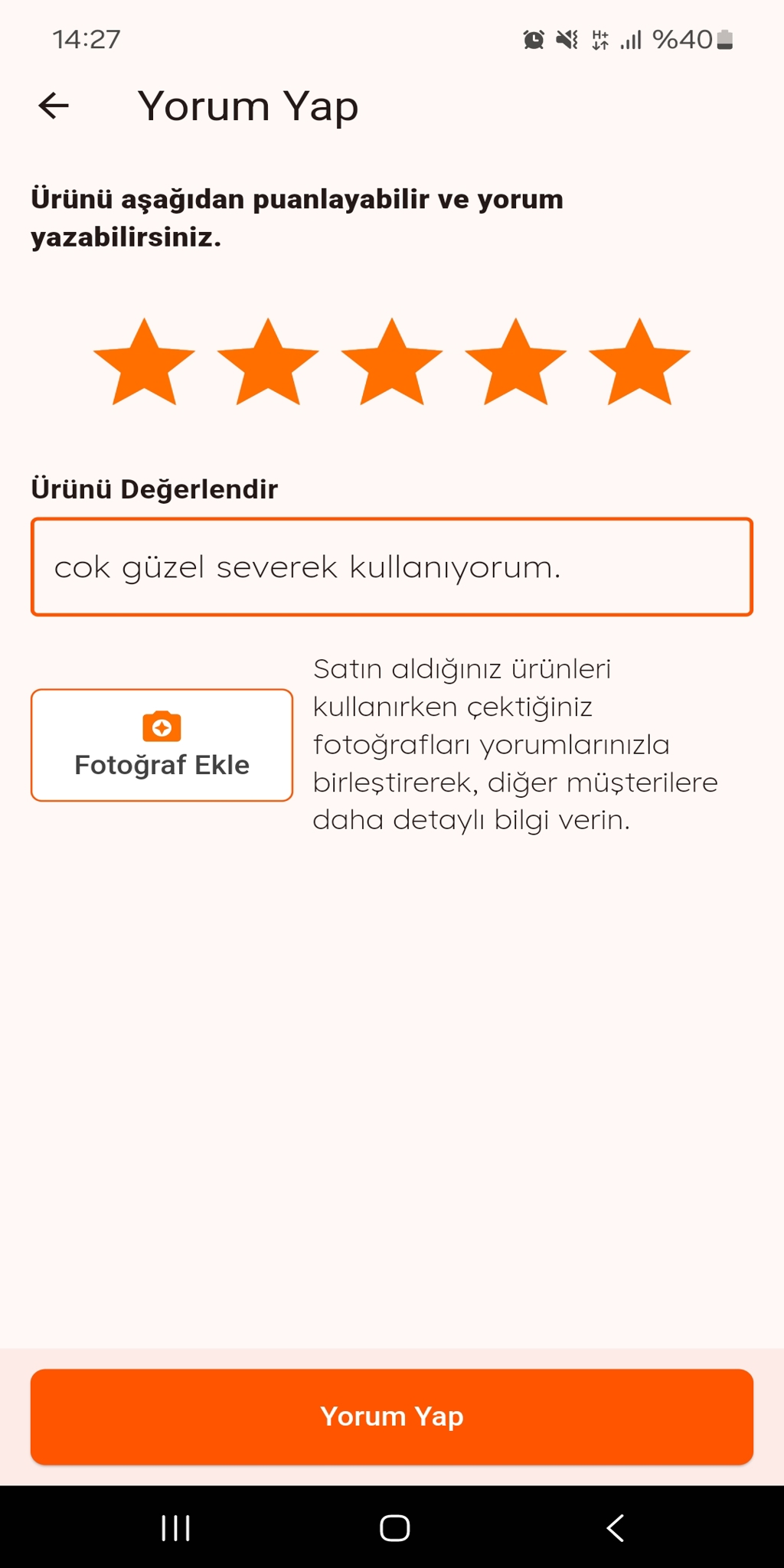Go to the phone home screen
Image resolution: width=784 pixels, height=1568 pixels.
click(394, 1528)
